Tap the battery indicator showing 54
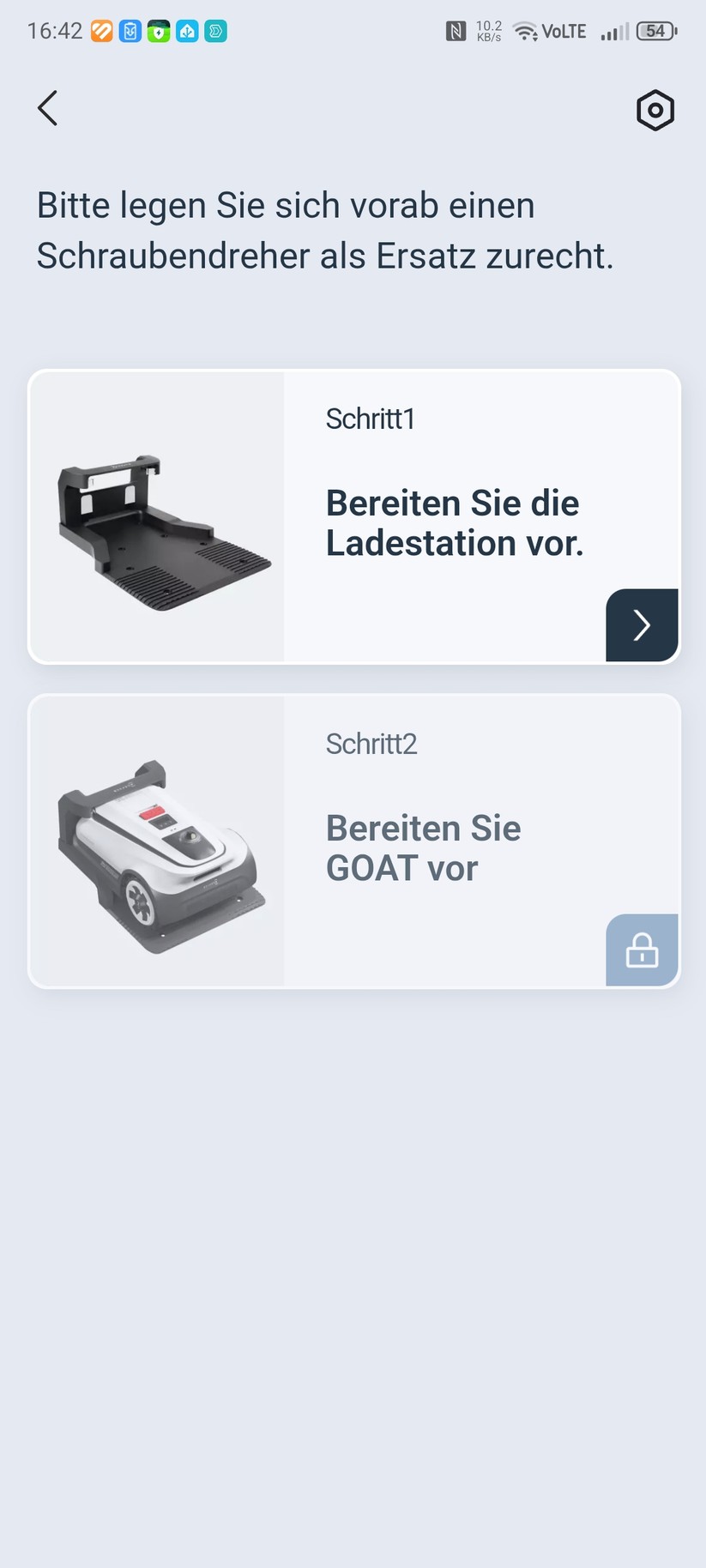Image resolution: width=706 pixels, height=1568 pixels. click(x=655, y=30)
